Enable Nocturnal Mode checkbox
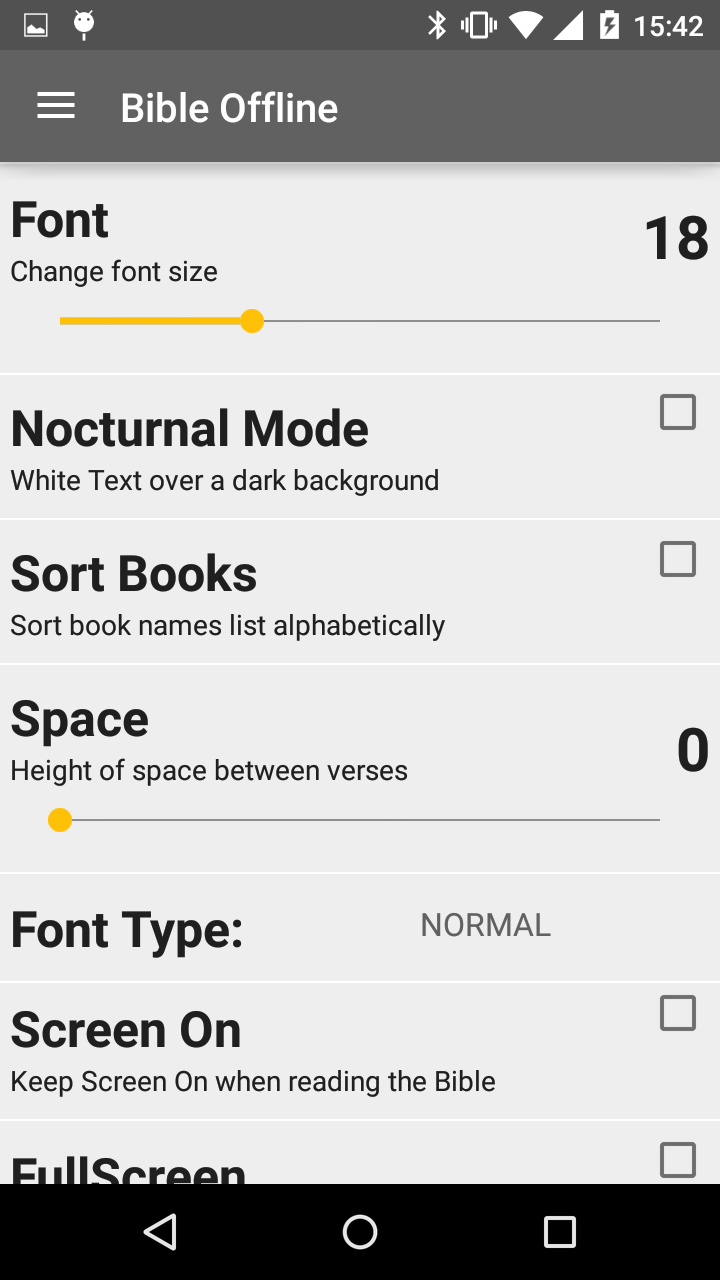Image resolution: width=720 pixels, height=1280 pixels. click(x=677, y=412)
